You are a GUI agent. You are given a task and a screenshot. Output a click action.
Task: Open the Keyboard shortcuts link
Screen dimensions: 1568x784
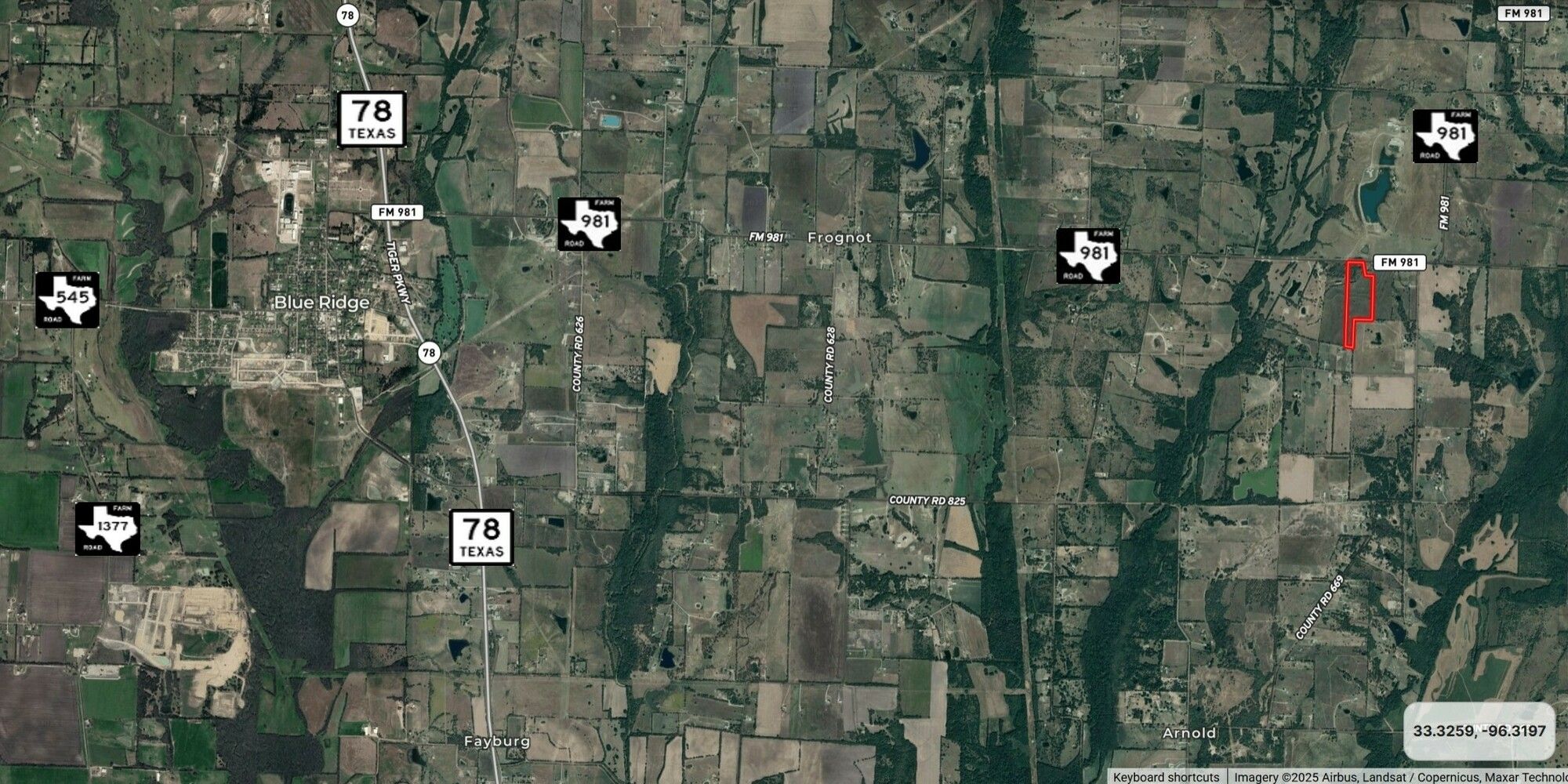tap(1166, 777)
